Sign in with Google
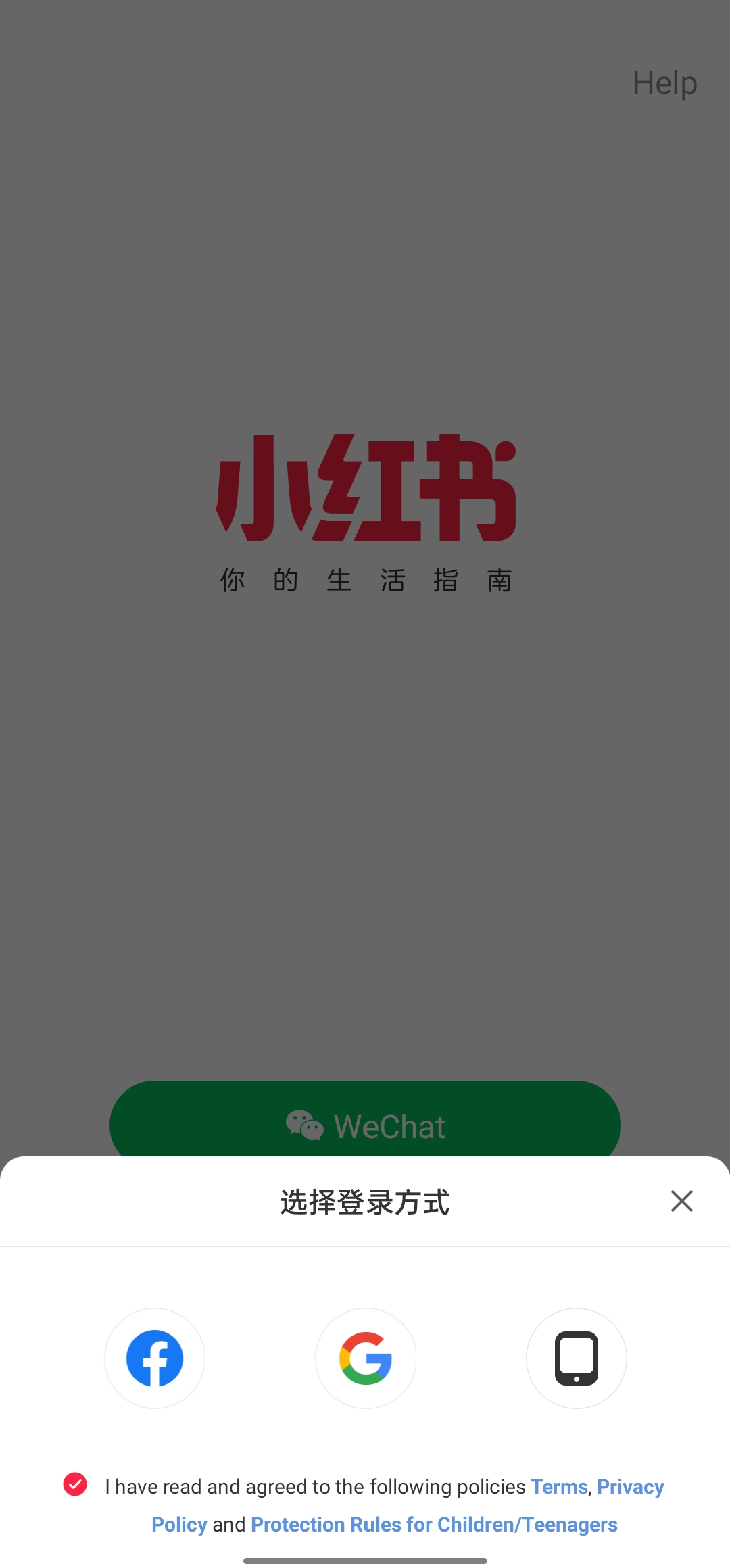 tap(366, 1358)
